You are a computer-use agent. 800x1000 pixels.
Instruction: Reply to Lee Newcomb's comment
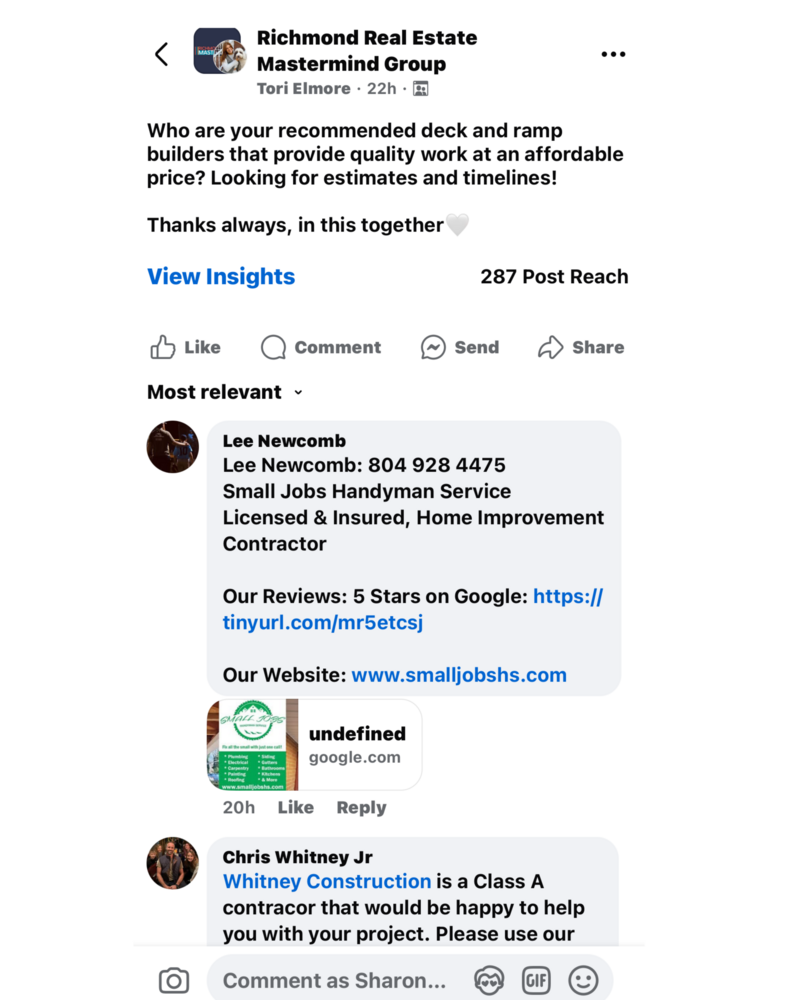point(361,808)
